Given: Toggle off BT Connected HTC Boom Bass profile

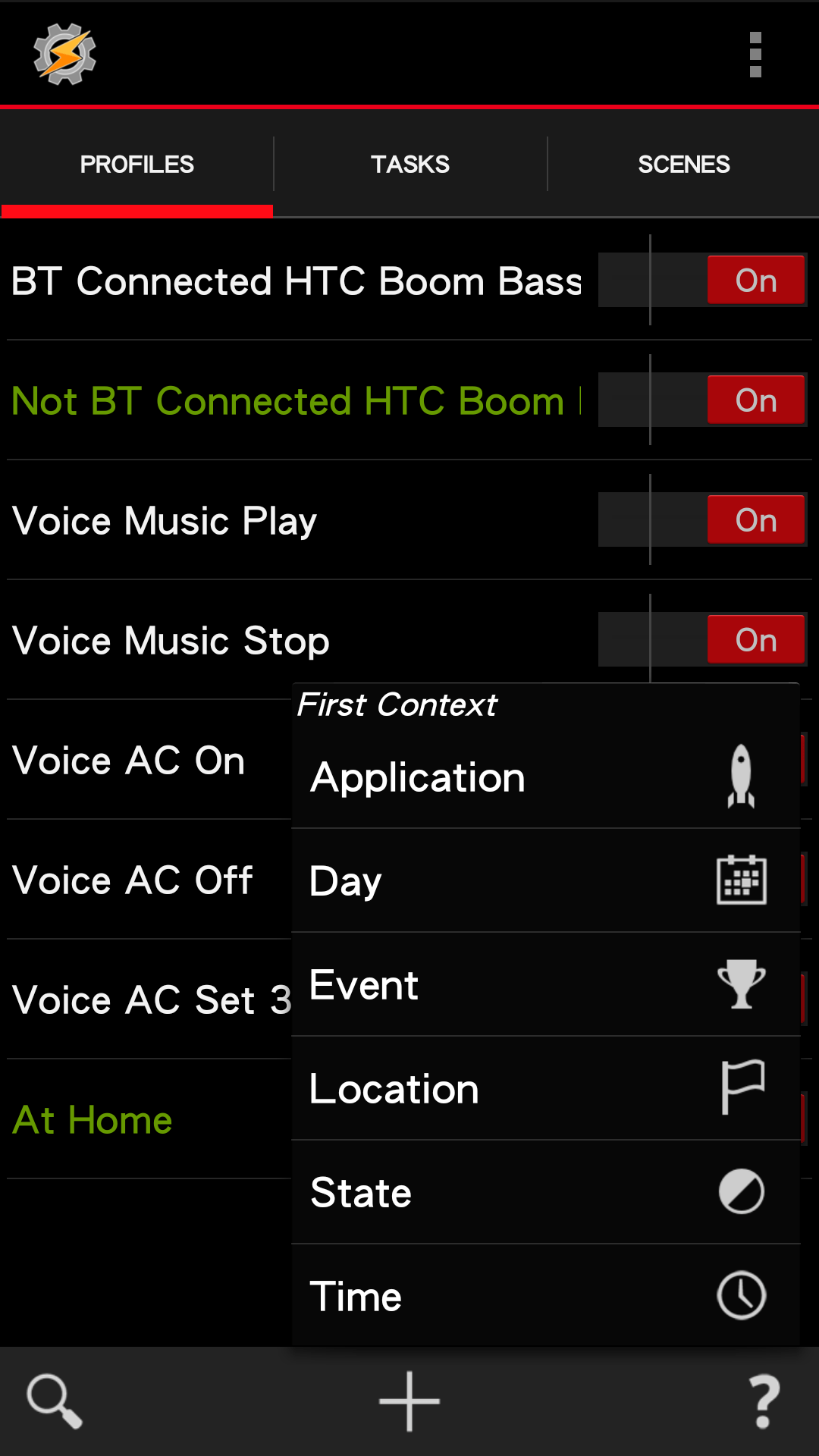Looking at the screenshot, I should 755,281.
